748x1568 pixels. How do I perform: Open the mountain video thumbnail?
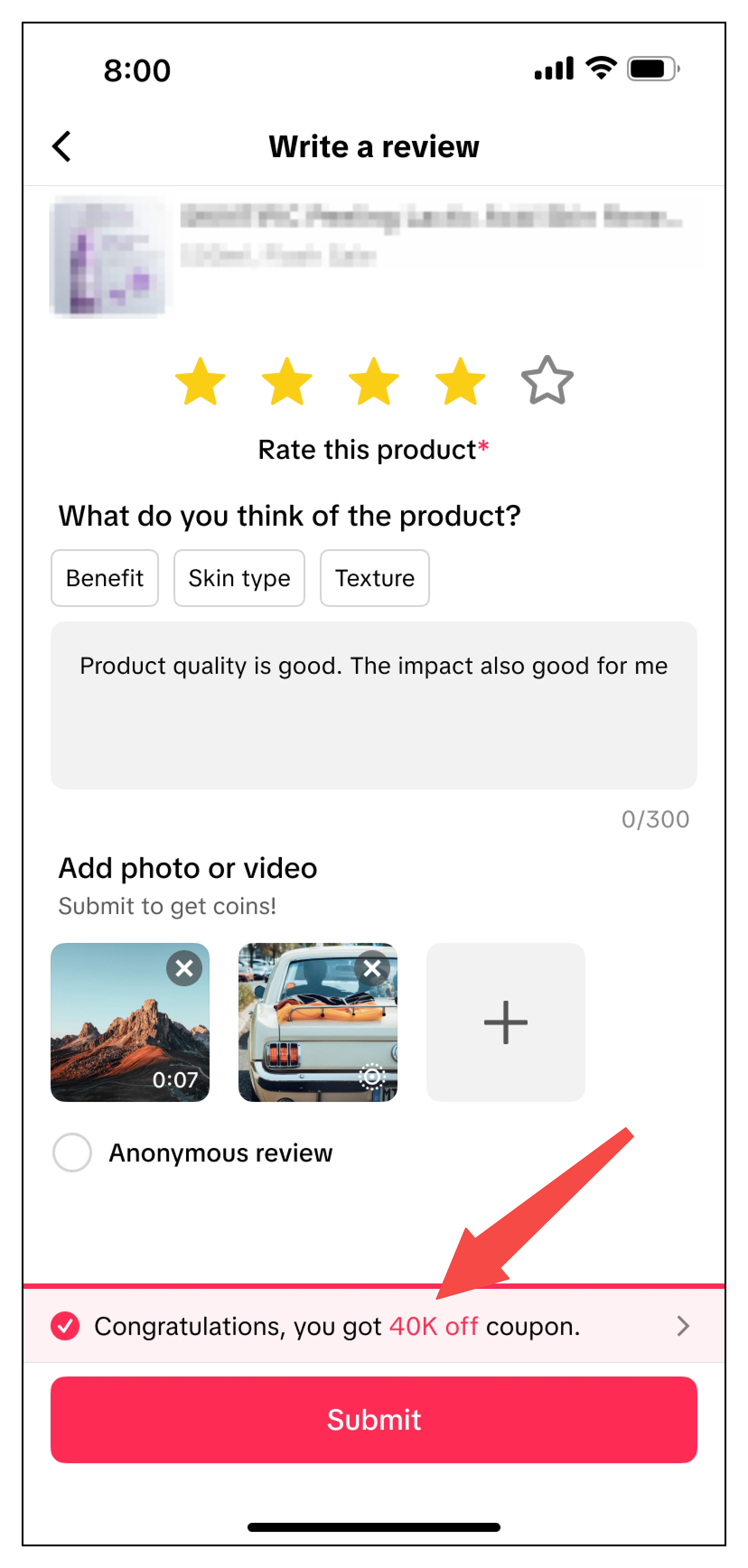click(x=122, y=1035)
